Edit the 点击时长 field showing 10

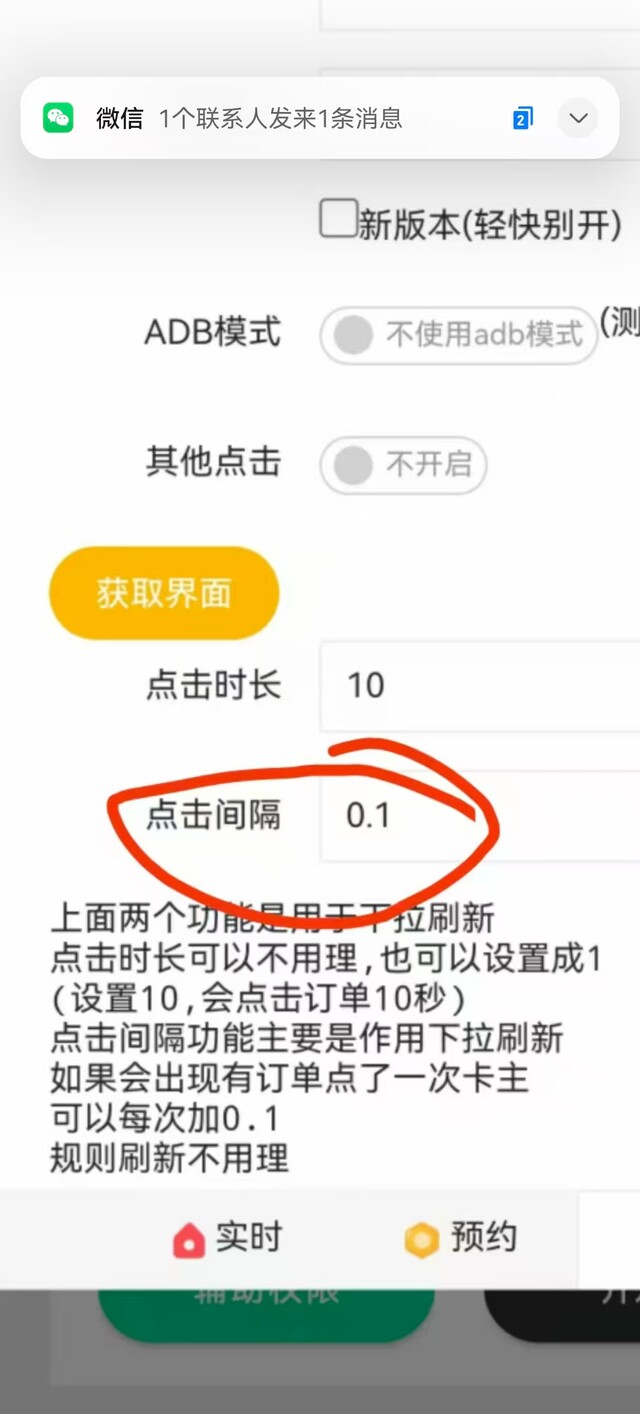pyautogui.click(x=480, y=686)
